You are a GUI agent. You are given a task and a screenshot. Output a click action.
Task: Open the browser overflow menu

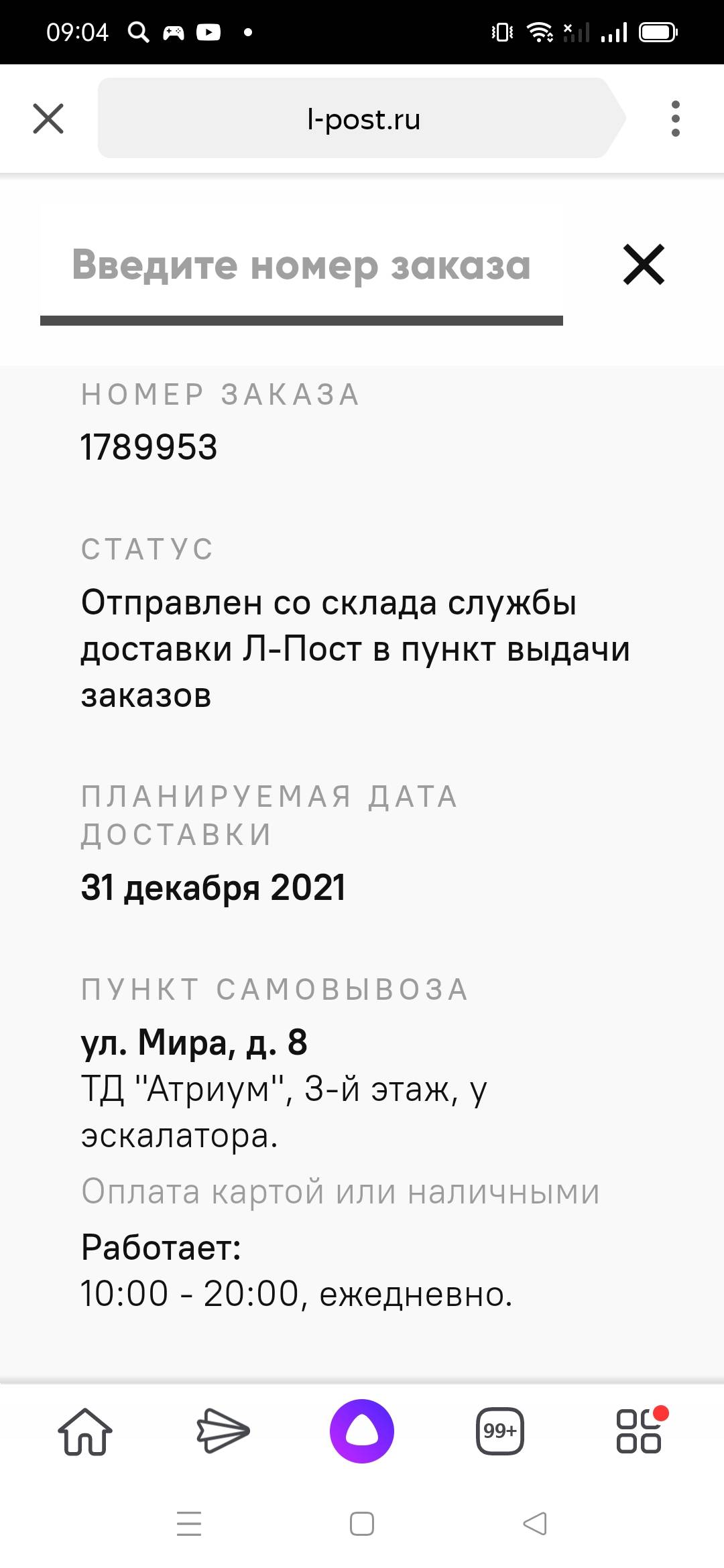click(675, 119)
